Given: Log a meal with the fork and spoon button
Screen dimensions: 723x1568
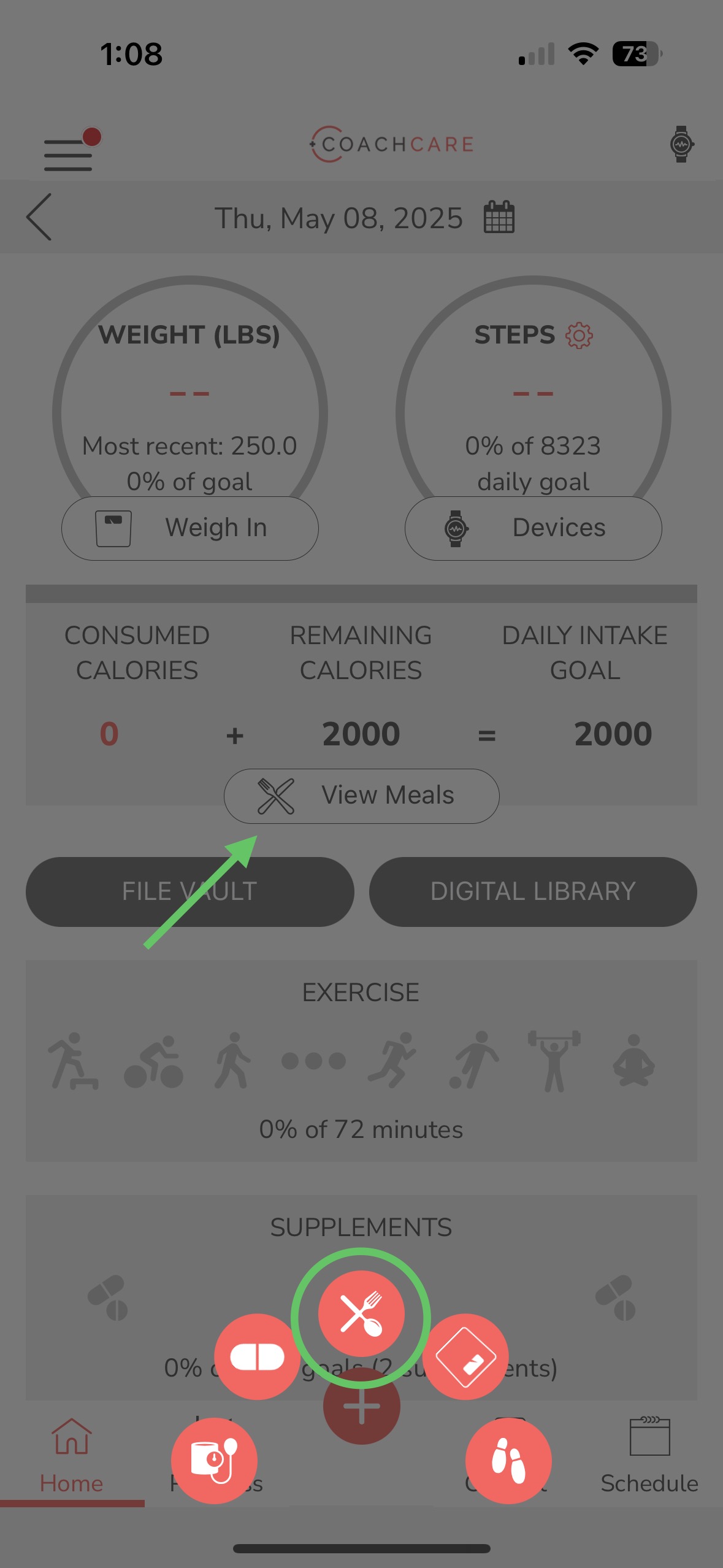Looking at the screenshot, I should 361,1313.
